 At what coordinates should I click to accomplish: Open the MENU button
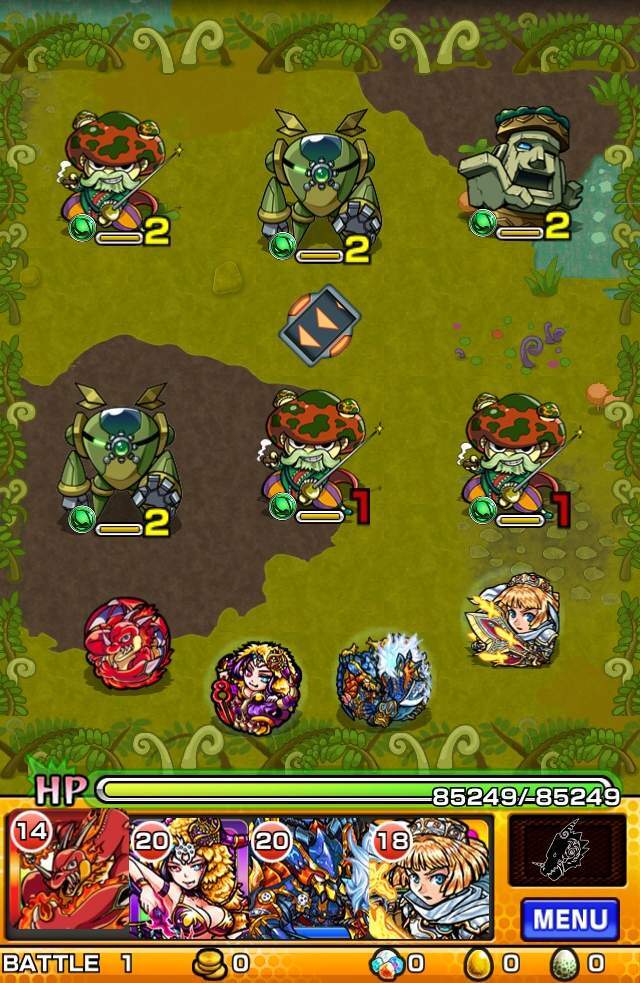tap(569, 918)
